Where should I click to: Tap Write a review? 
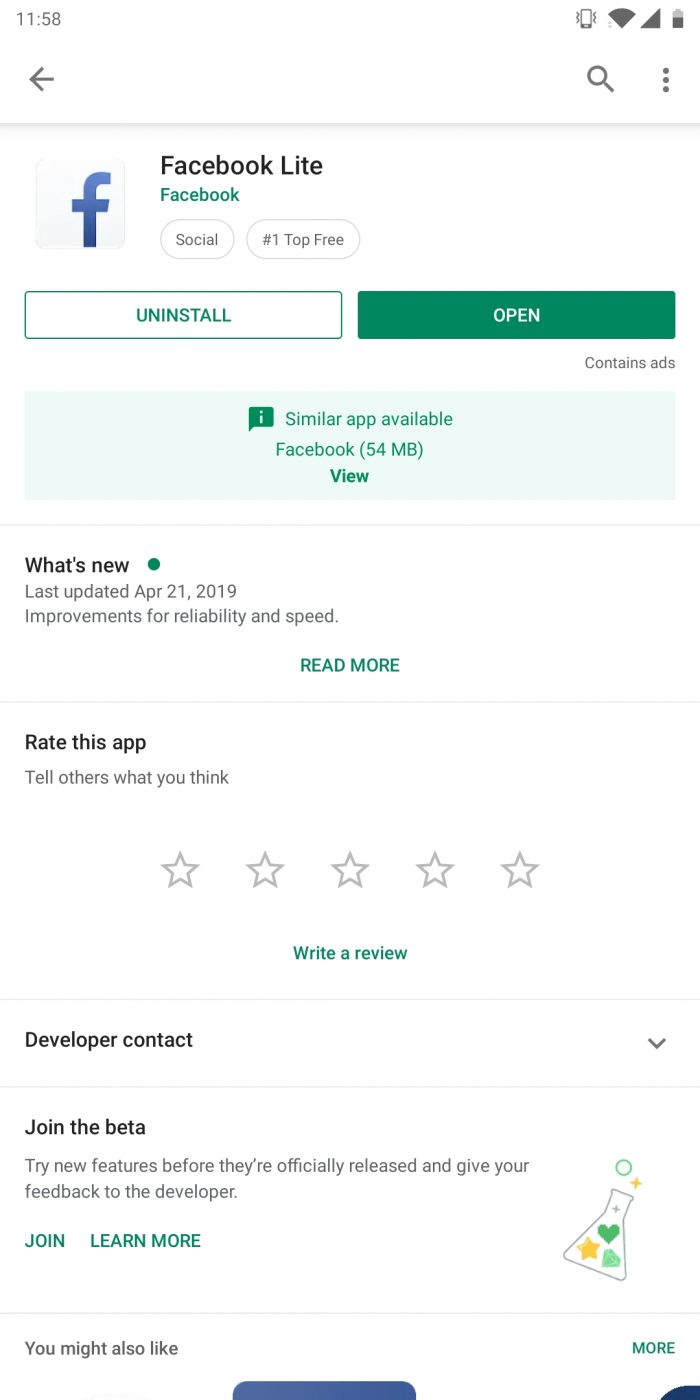[350, 953]
